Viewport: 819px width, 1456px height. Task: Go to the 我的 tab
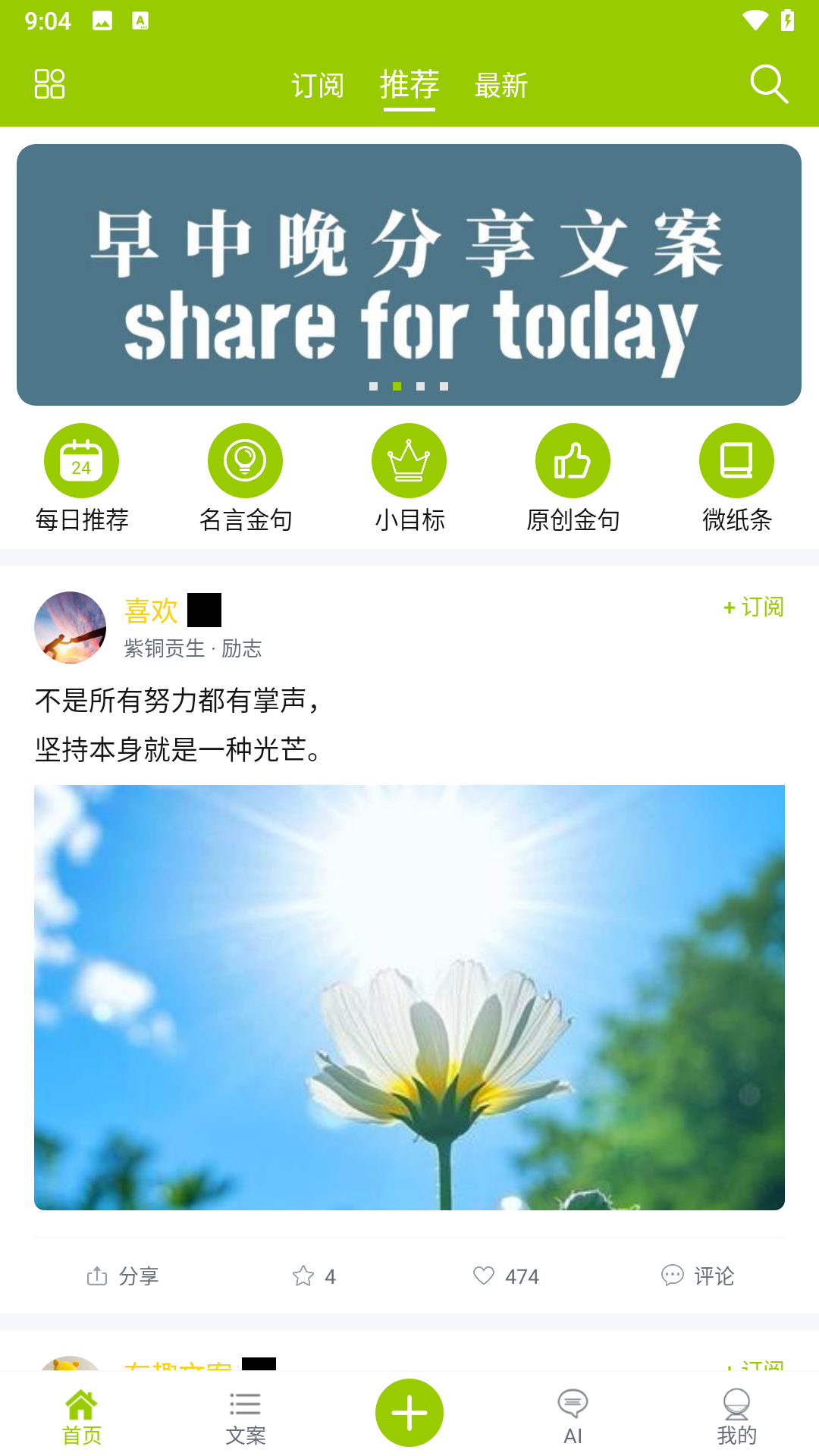pyautogui.click(x=736, y=1415)
